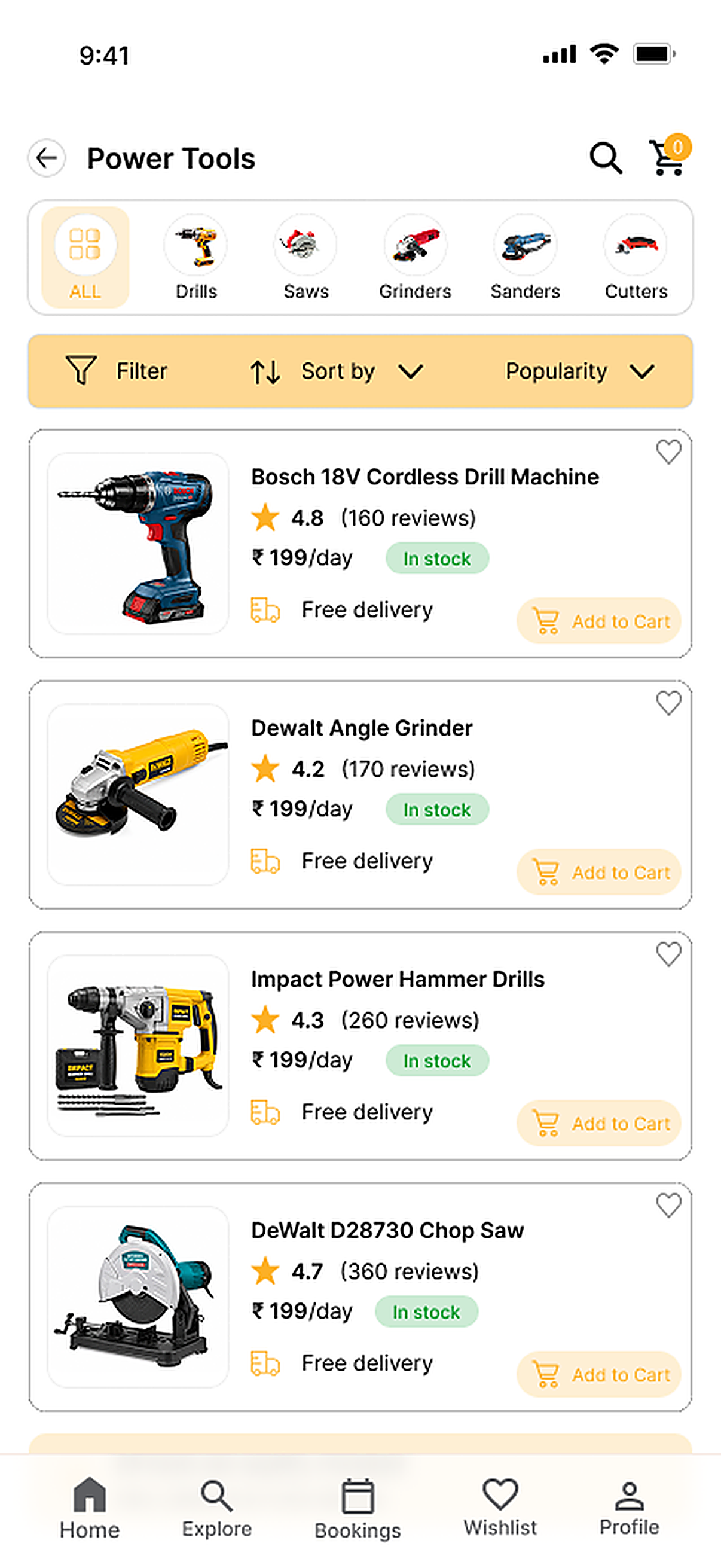The height and width of the screenshot is (1568, 721).
Task: Wishlist the DeWalt D28730 Chop Saw
Action: pyautogui.click(x=668, y=1206)
